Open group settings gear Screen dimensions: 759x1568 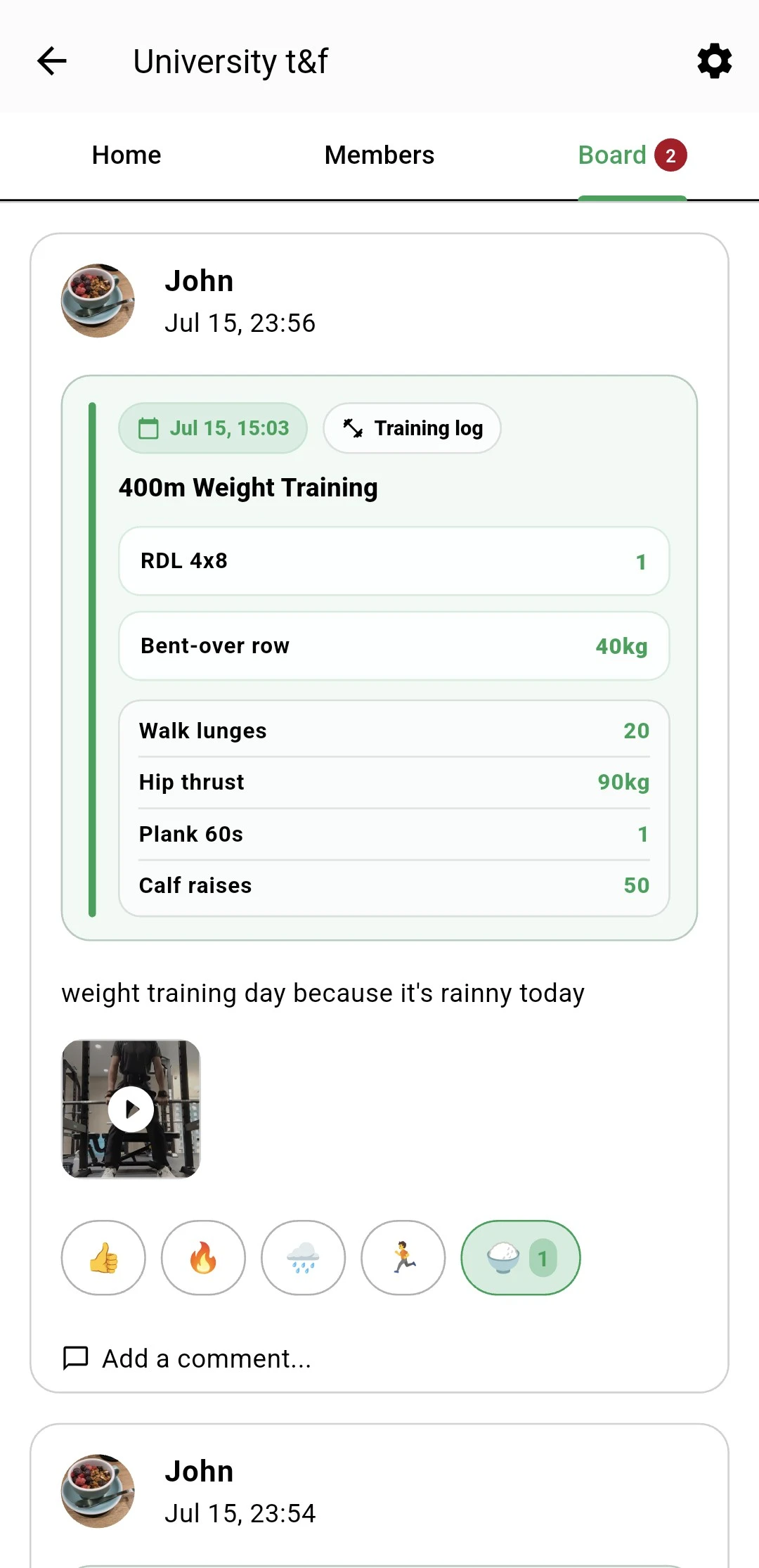click(x=715, y=61)
